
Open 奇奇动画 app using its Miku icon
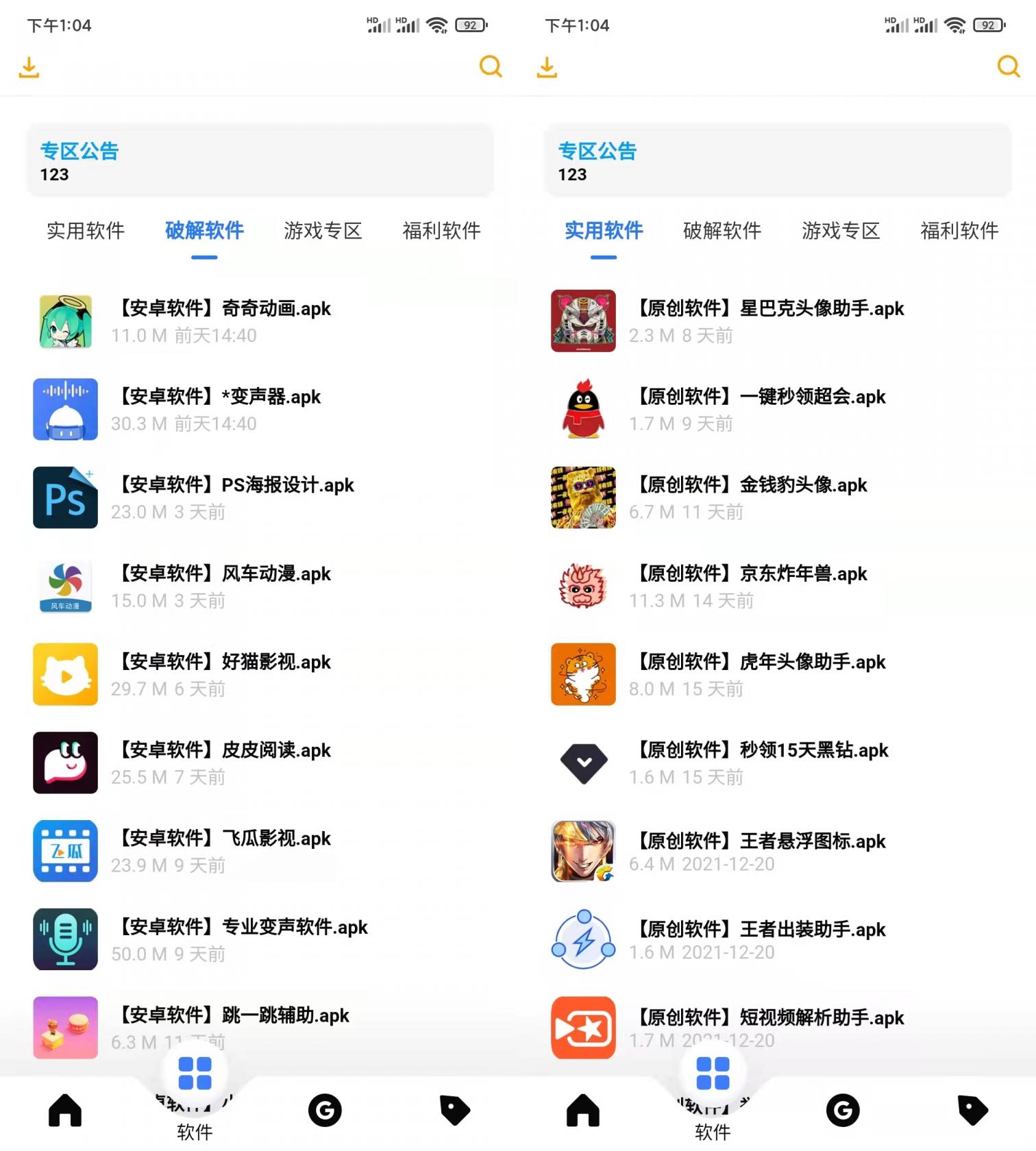tap(65, 321)
